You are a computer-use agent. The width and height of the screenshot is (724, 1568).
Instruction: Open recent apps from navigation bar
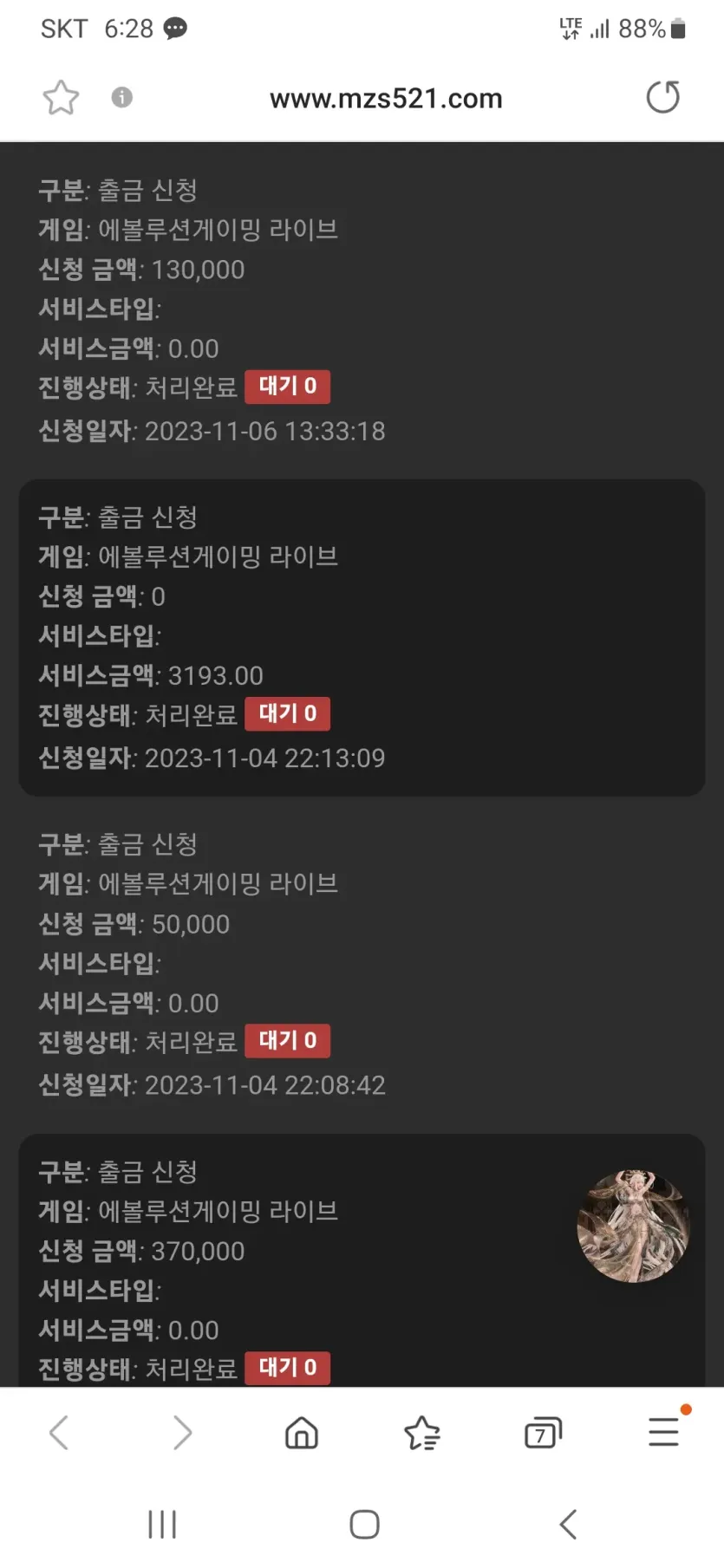[162, 1524]
